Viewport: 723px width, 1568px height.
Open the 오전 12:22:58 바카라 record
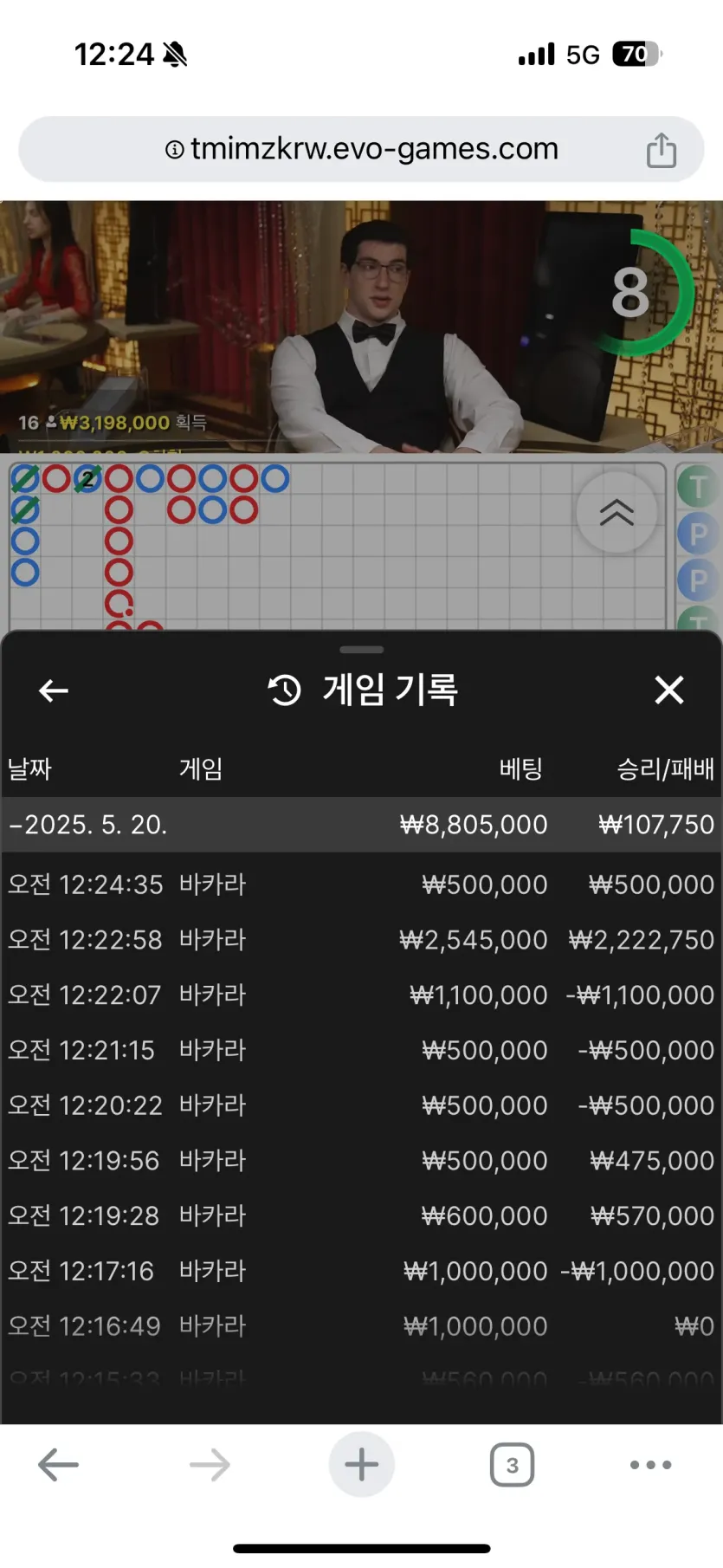pyautogui.click(x=361, y=940)
